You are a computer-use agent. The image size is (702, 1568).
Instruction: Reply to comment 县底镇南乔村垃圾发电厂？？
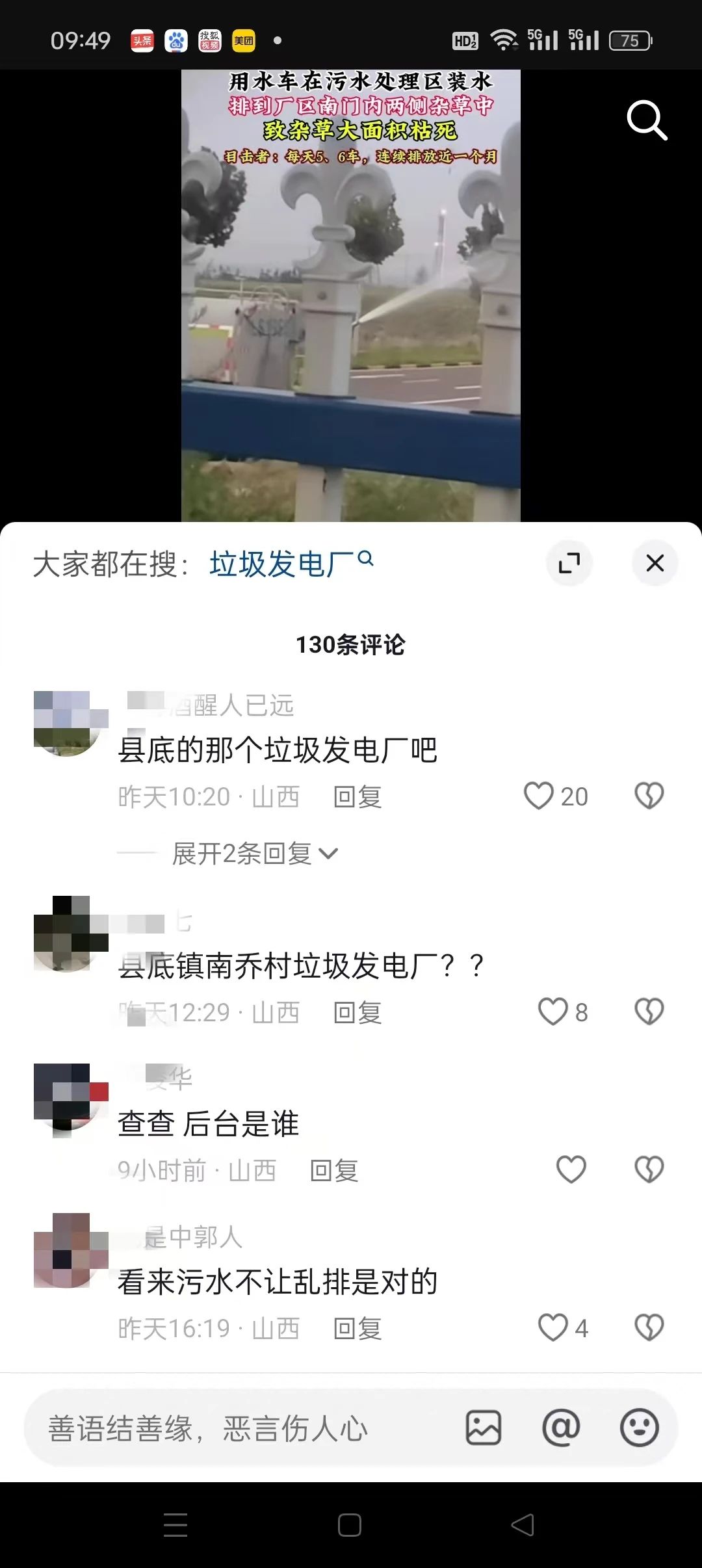tap(357, 1013)
